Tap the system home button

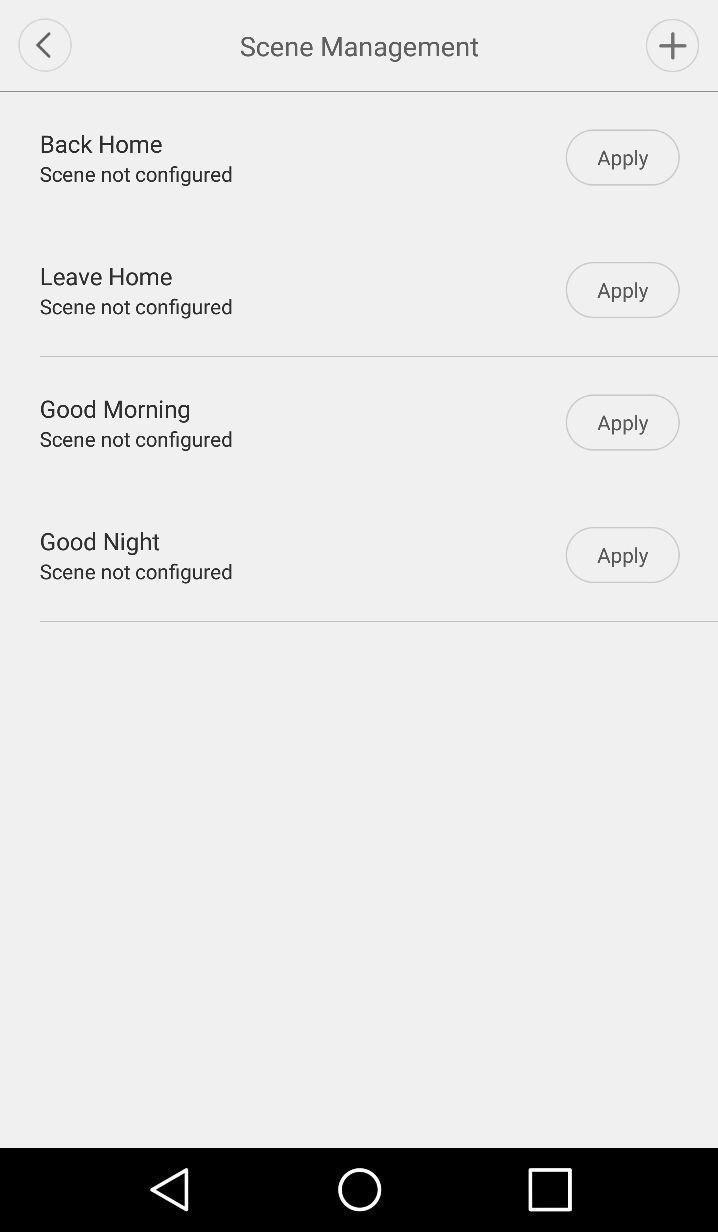[x=359, y=1189]
